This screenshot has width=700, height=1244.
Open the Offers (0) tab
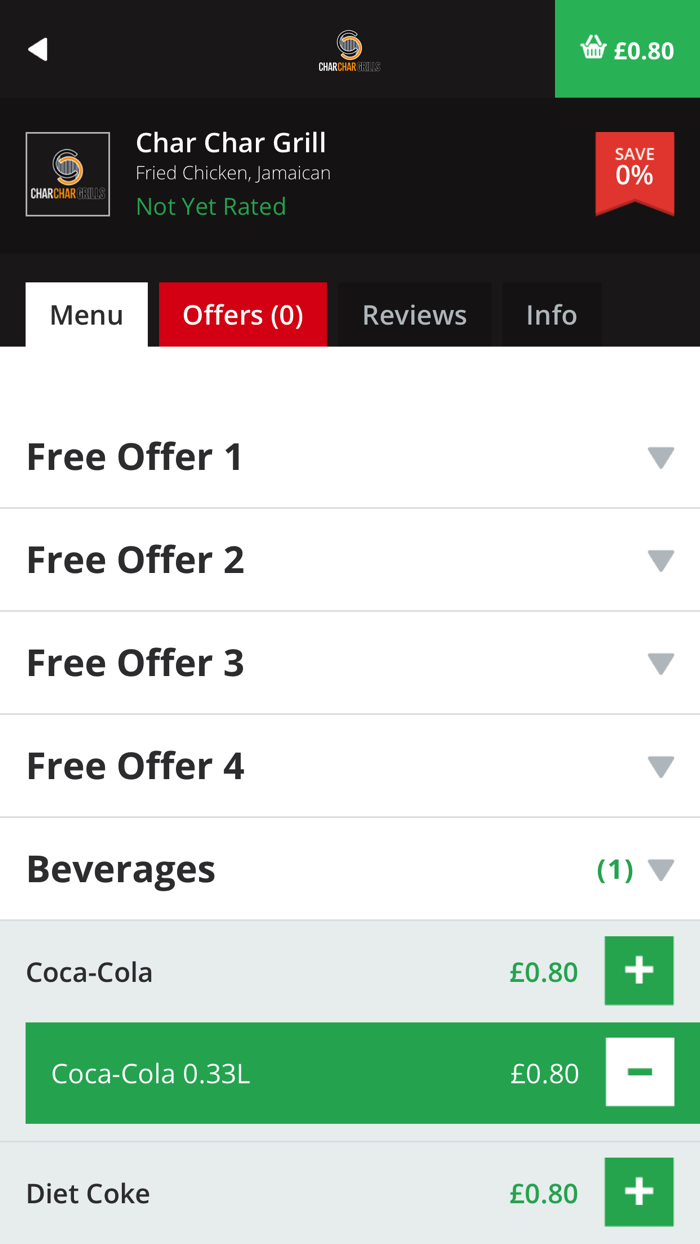click(243, 315)
